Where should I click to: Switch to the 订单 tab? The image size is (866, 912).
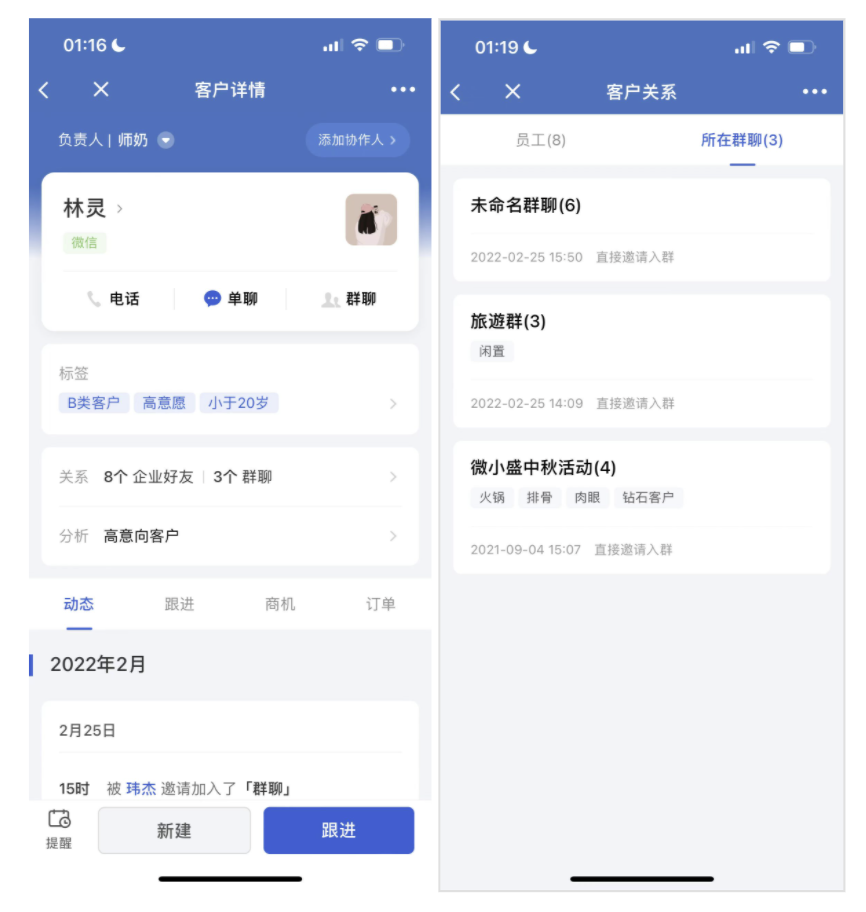380,604
